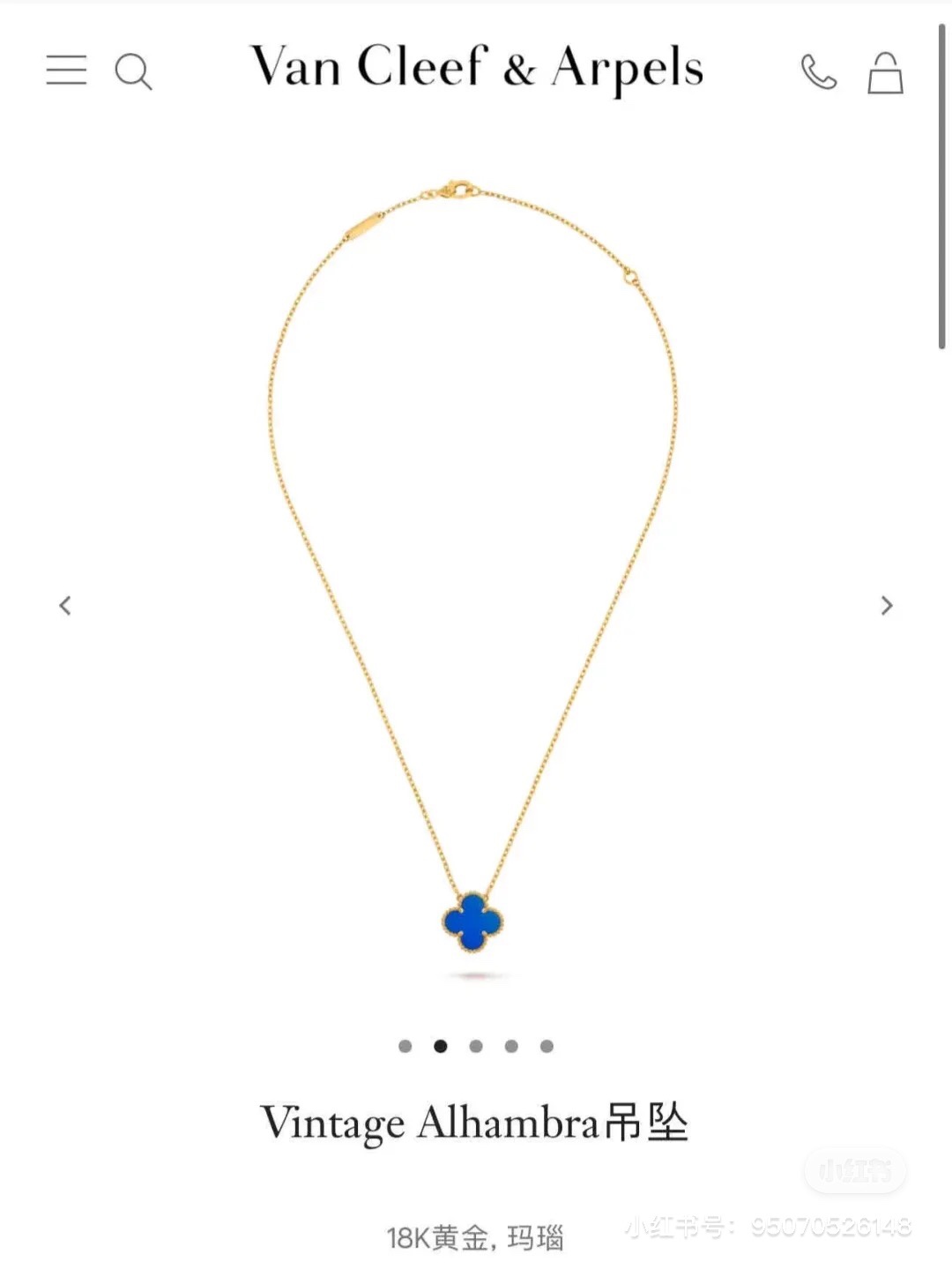Open the shopping bag
The height and width of the screenshot is (1269, 952).
pos(885,72)
